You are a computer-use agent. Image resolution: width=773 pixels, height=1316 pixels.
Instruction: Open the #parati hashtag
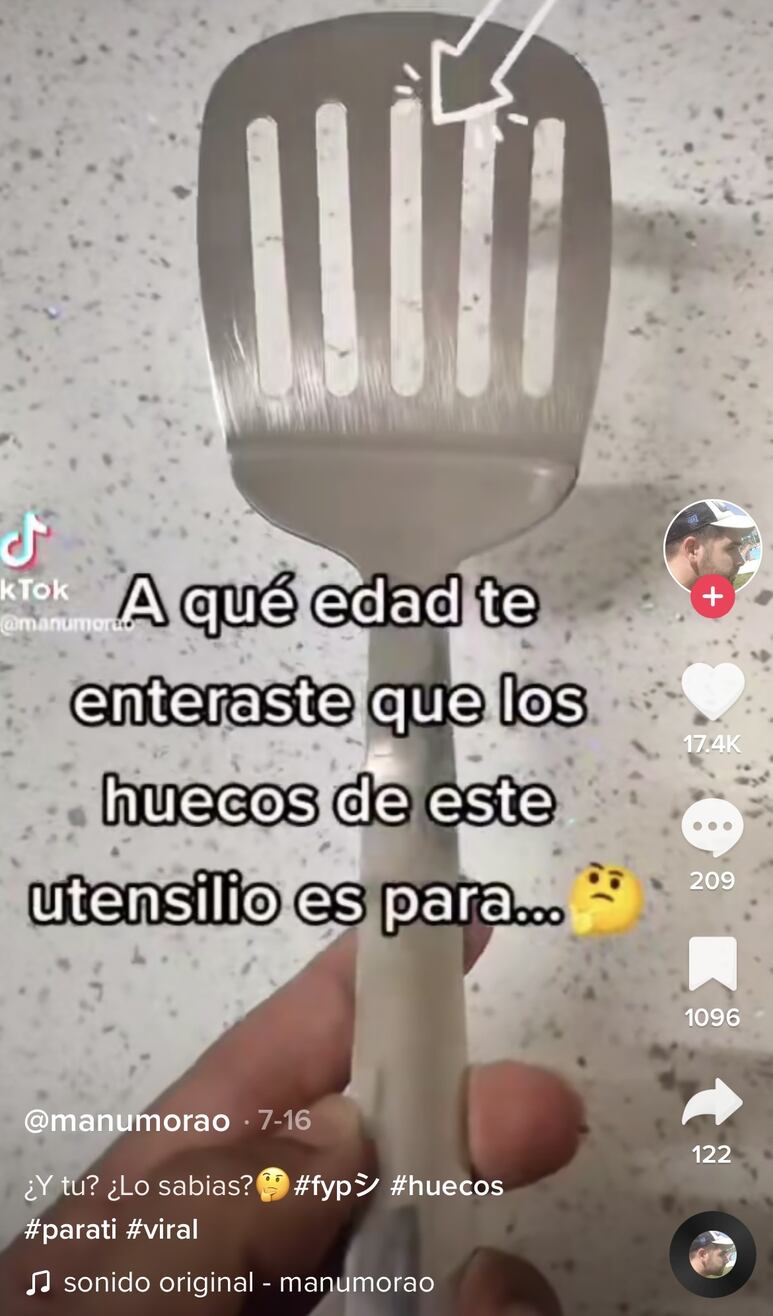click(70, 1229)
